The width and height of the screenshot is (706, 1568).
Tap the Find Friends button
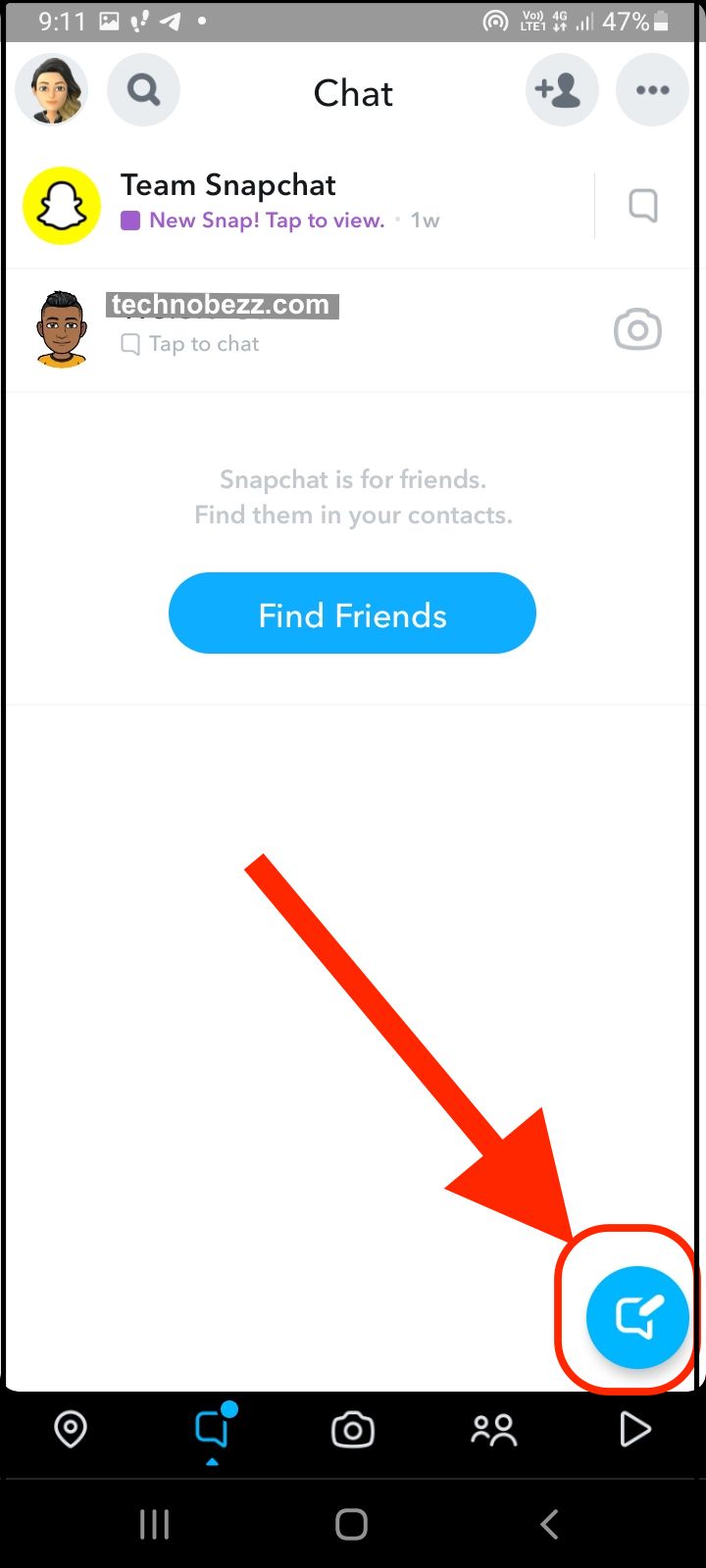[x=352, y=613]
